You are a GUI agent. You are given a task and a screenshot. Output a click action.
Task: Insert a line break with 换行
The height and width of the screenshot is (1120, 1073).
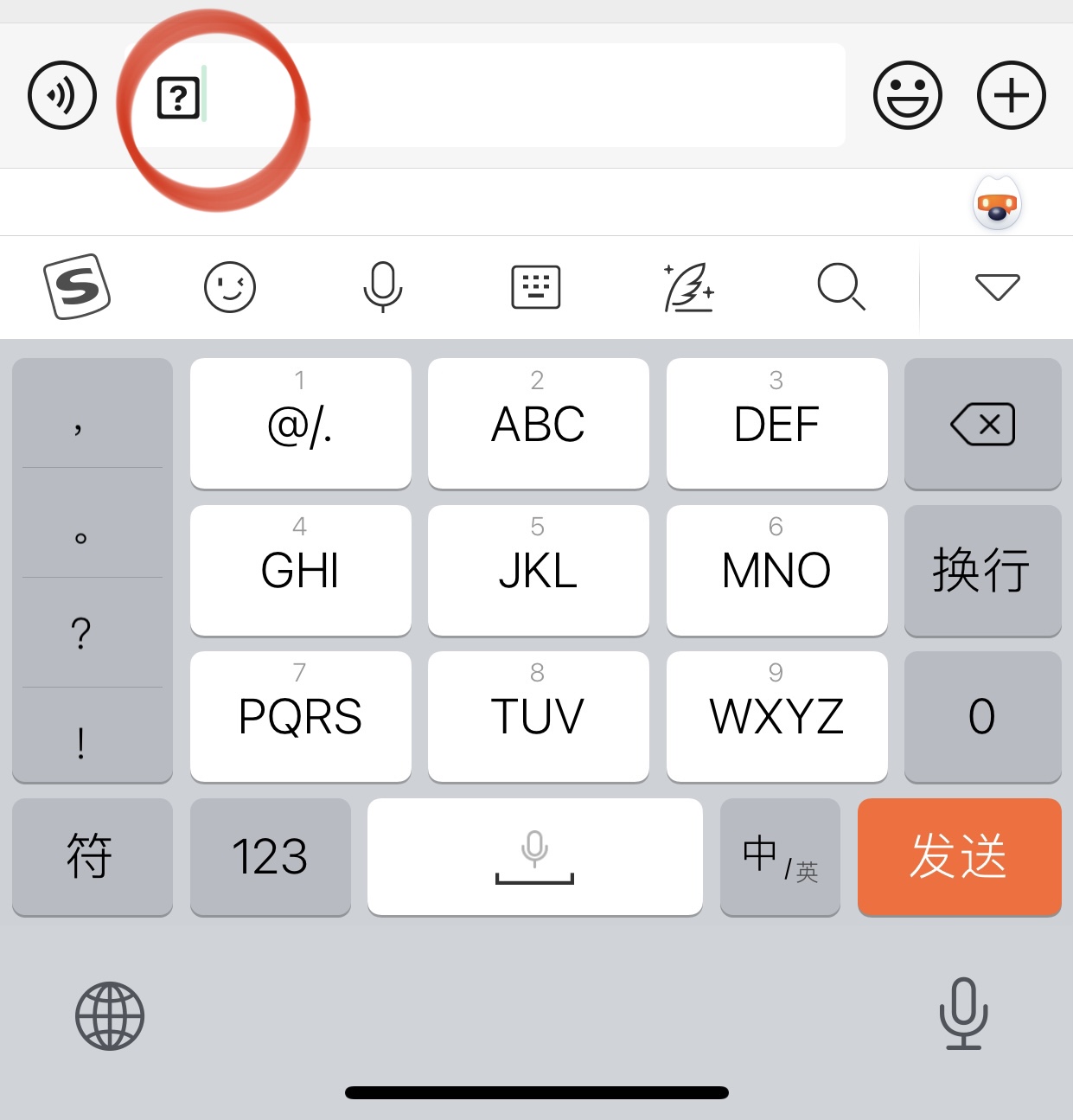tap(982, 570)
